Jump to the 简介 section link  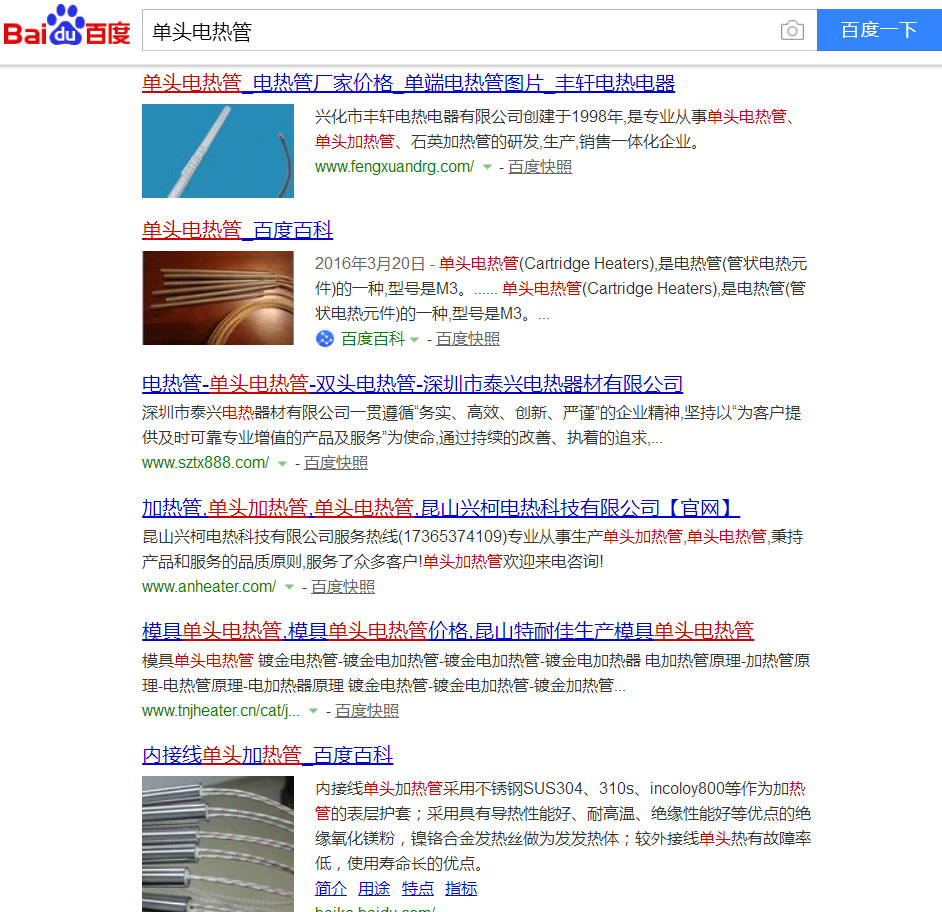coord(331,888)
